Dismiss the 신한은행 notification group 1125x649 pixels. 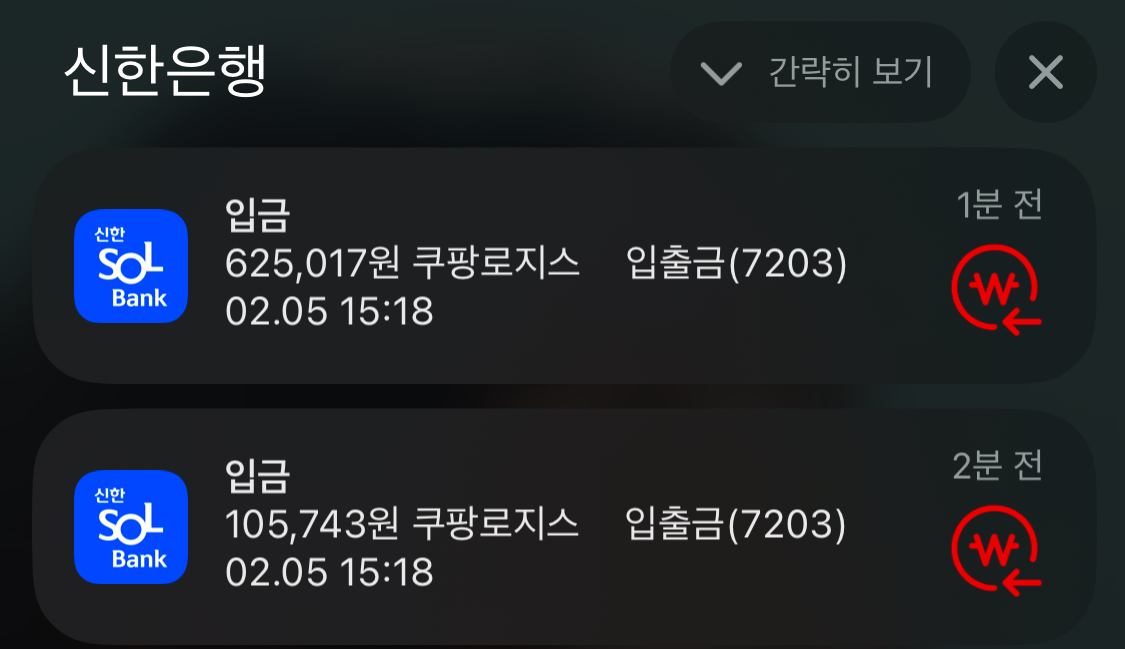click(1045, 73)
